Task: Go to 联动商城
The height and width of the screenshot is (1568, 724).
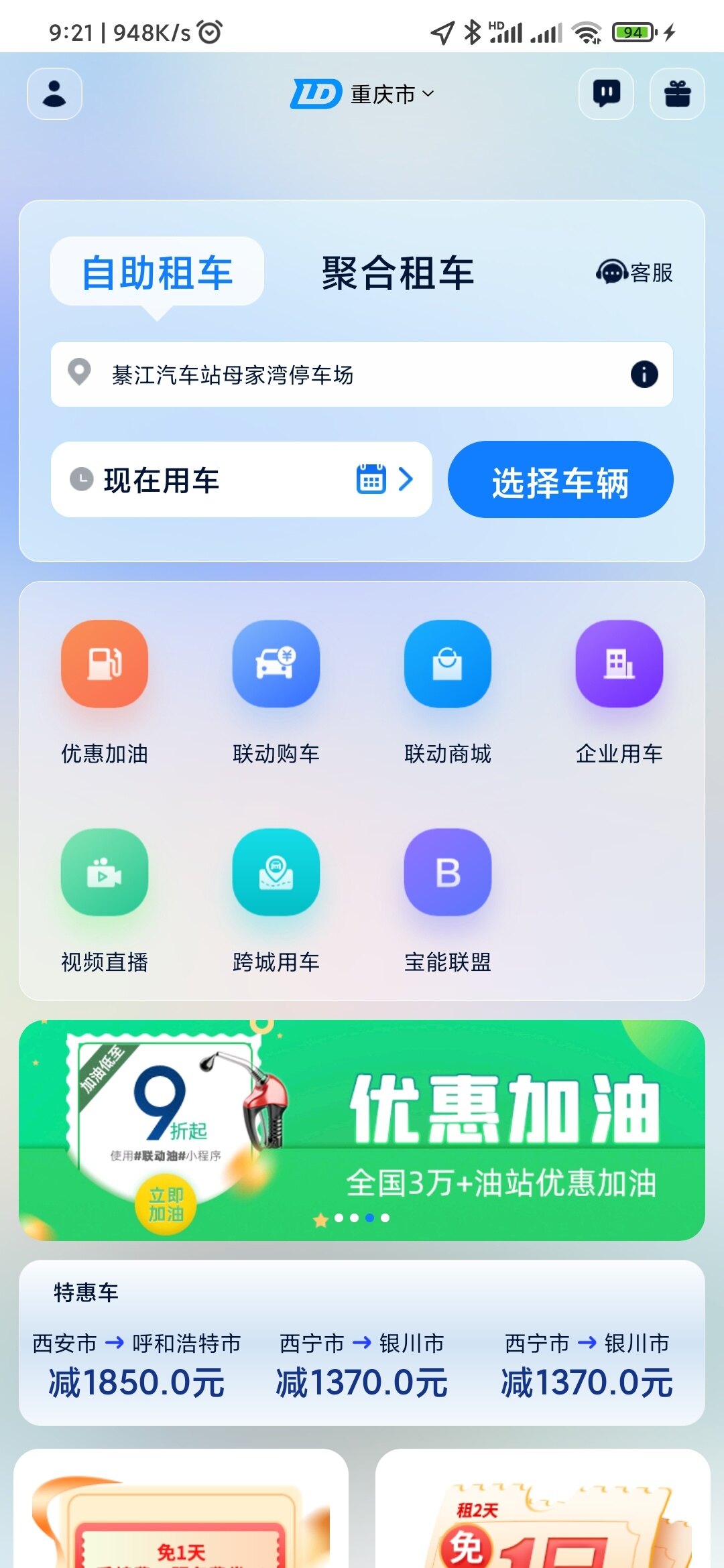Action: pos(448,692)
